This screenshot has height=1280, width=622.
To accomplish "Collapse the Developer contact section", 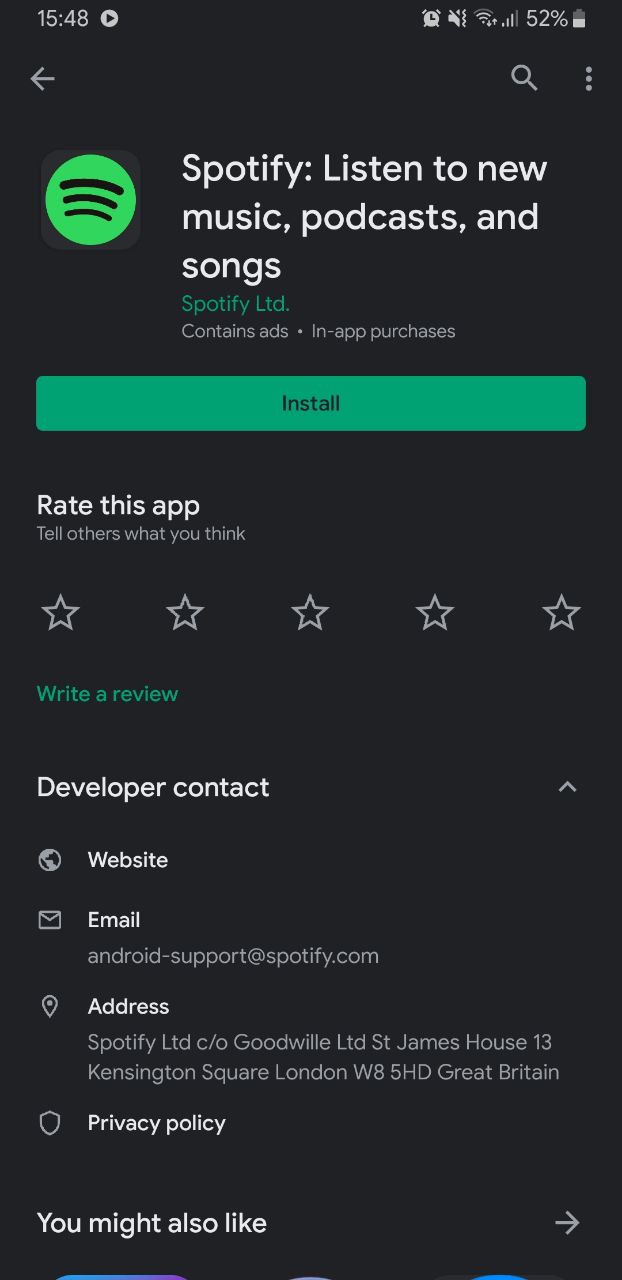I will point(567,787).
